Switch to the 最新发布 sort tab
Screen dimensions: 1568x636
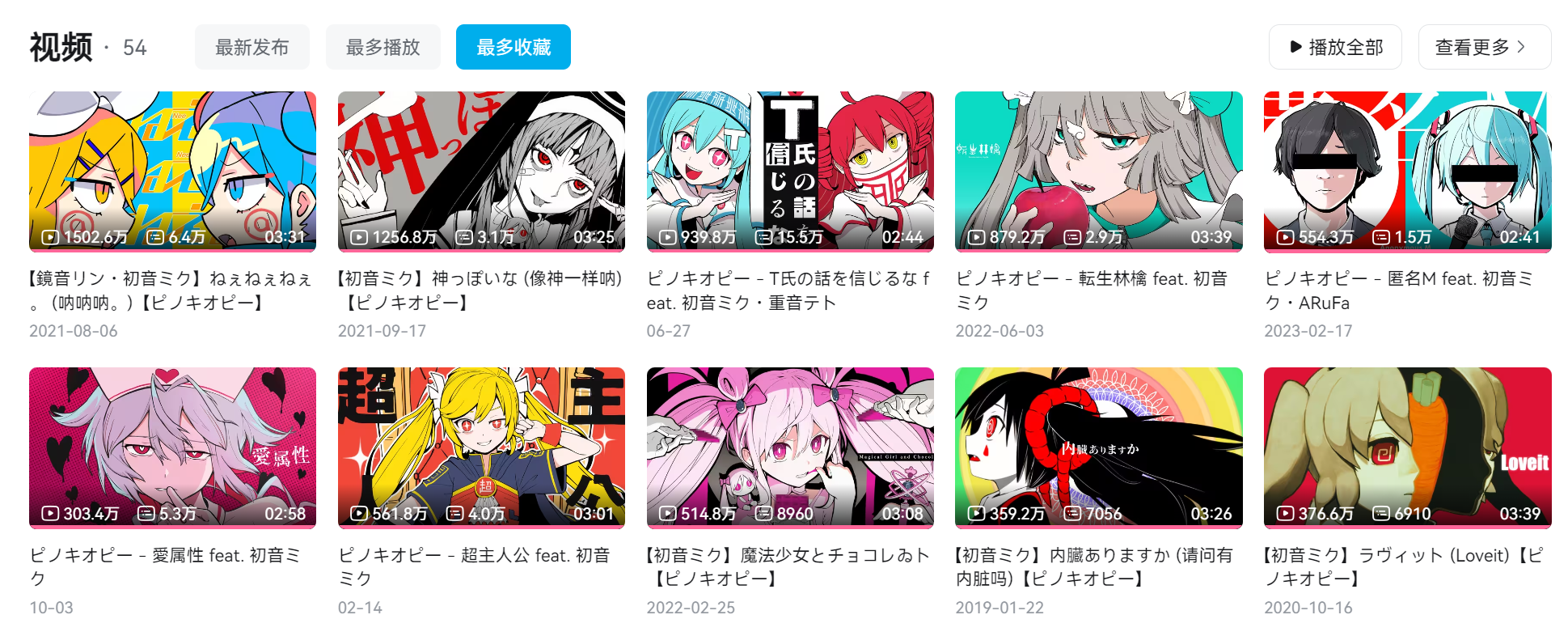click(x=251, y=47)
